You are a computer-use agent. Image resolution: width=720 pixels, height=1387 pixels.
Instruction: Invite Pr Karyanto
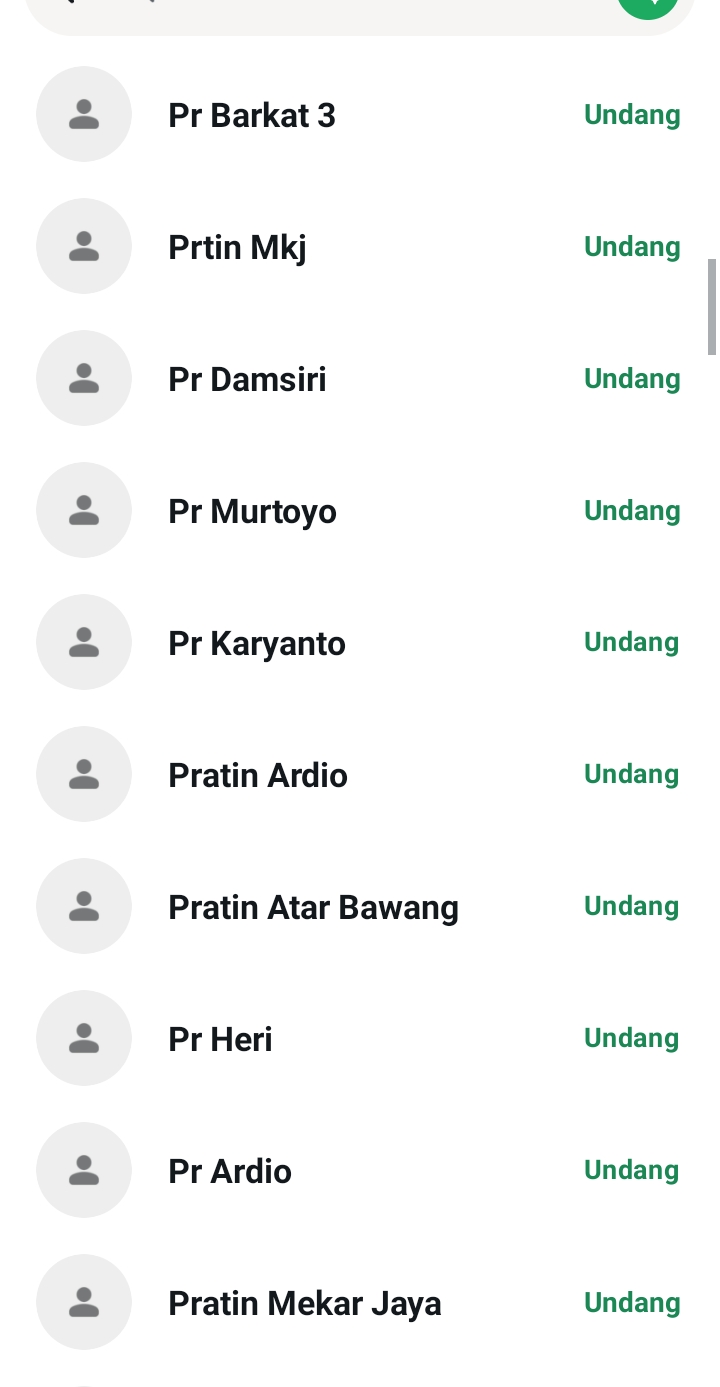click(x=632, y=643)
